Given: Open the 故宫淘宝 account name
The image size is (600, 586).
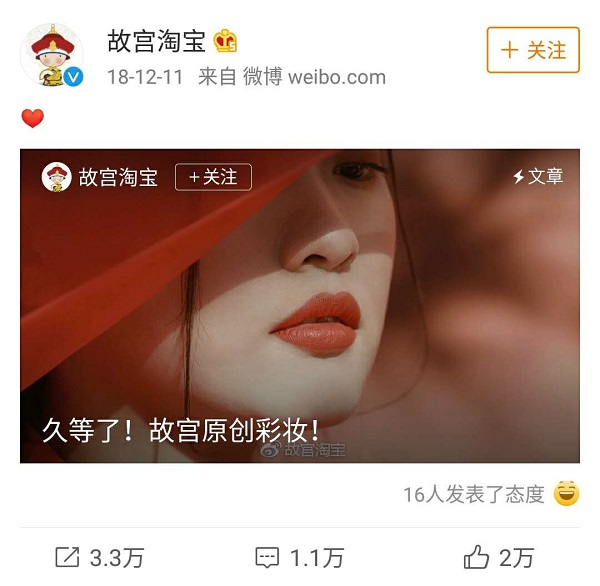Looking at the screenshot, I should (157, 41).
